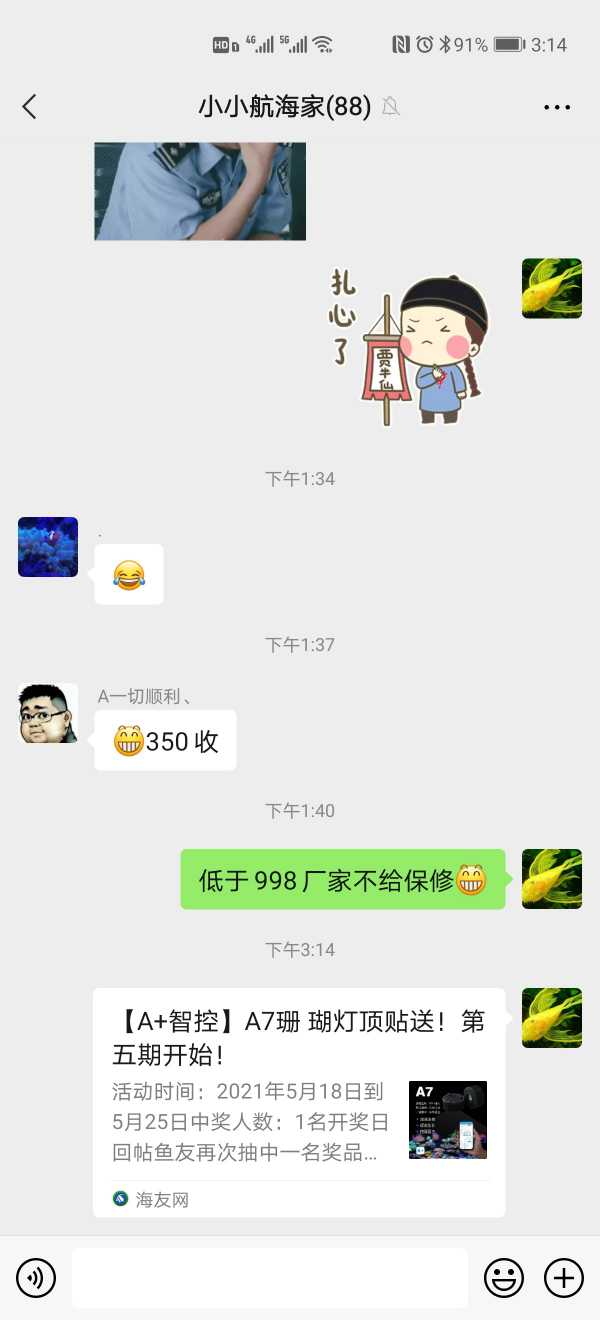Go back from the group chat
The height and width of the screenshot is (1320, 600).
click(x=29, y=107)
